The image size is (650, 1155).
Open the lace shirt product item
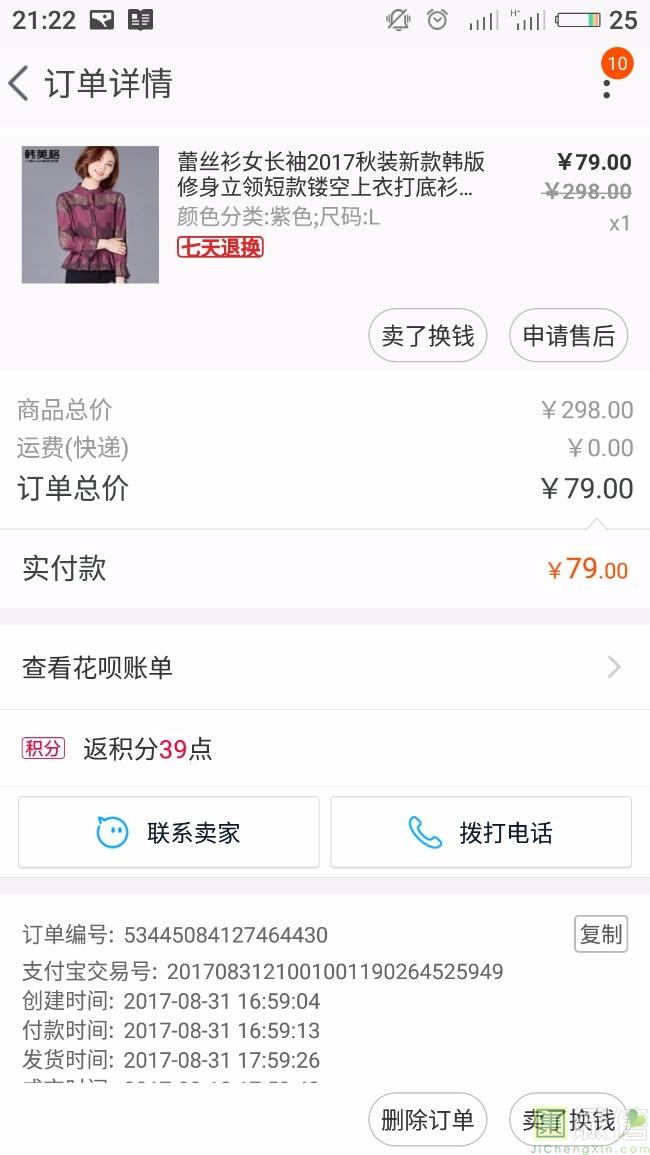(x=325, y=214)
